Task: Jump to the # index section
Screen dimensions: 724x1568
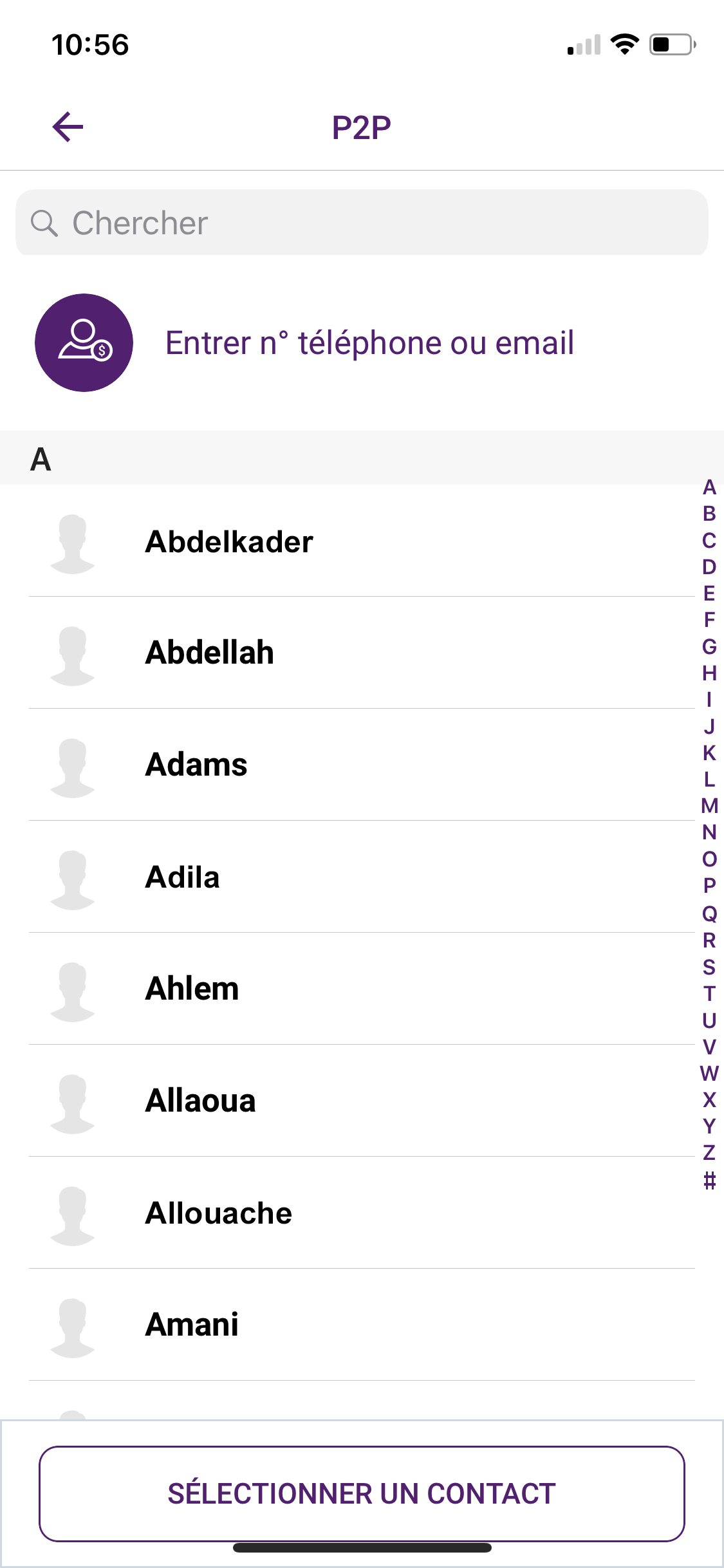Action: pos(709,1180)
